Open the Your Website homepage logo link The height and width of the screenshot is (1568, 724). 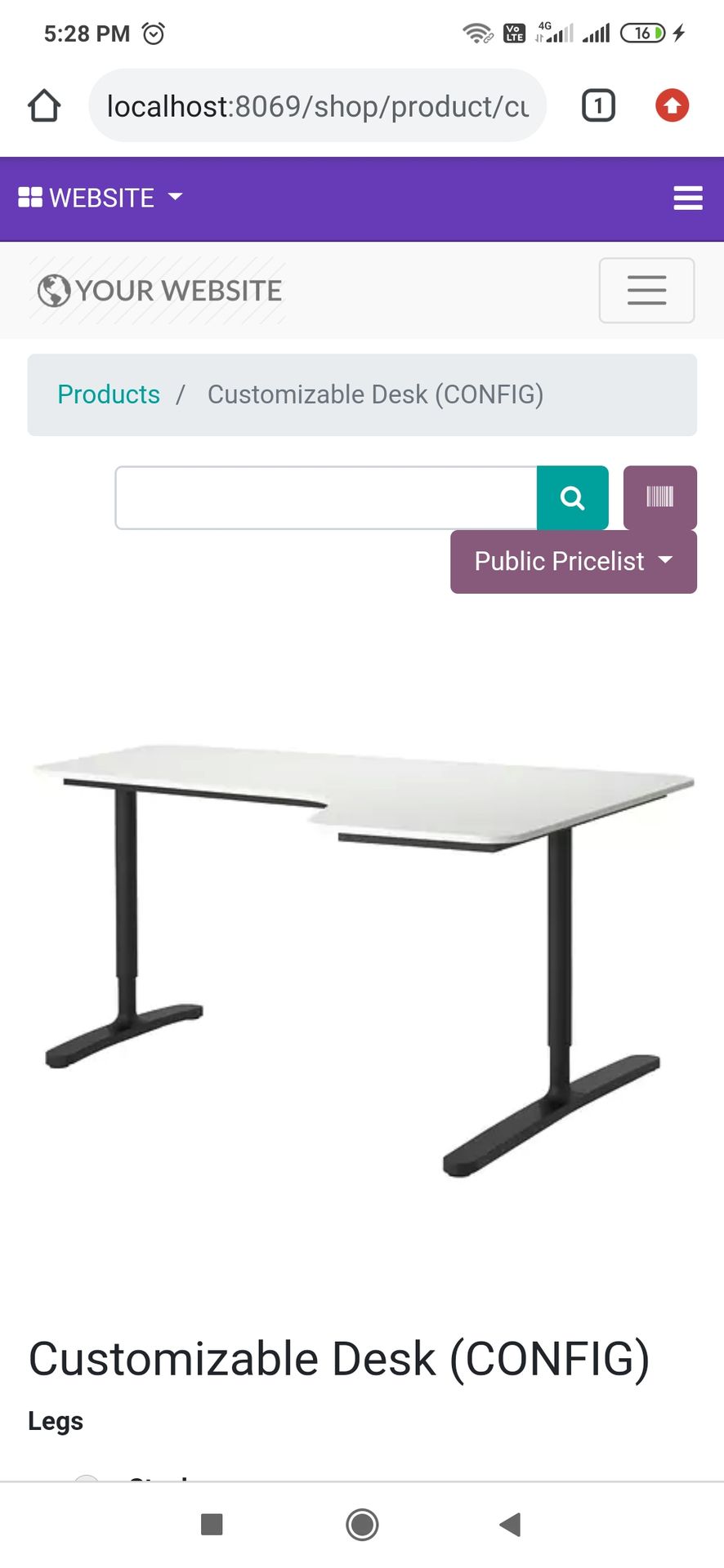click(x=159, y=291)
